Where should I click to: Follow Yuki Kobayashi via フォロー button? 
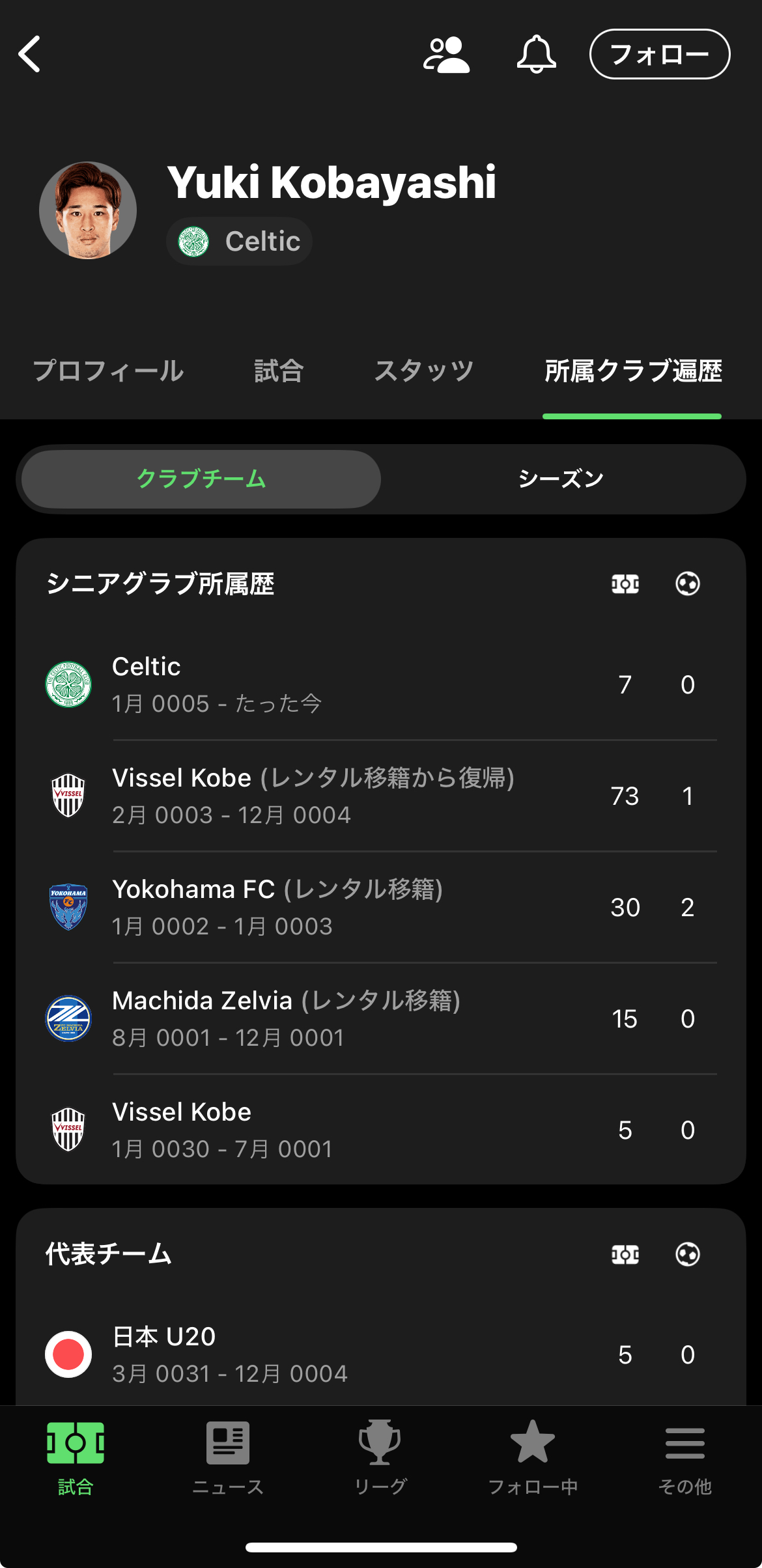click(x=660, y=54)
